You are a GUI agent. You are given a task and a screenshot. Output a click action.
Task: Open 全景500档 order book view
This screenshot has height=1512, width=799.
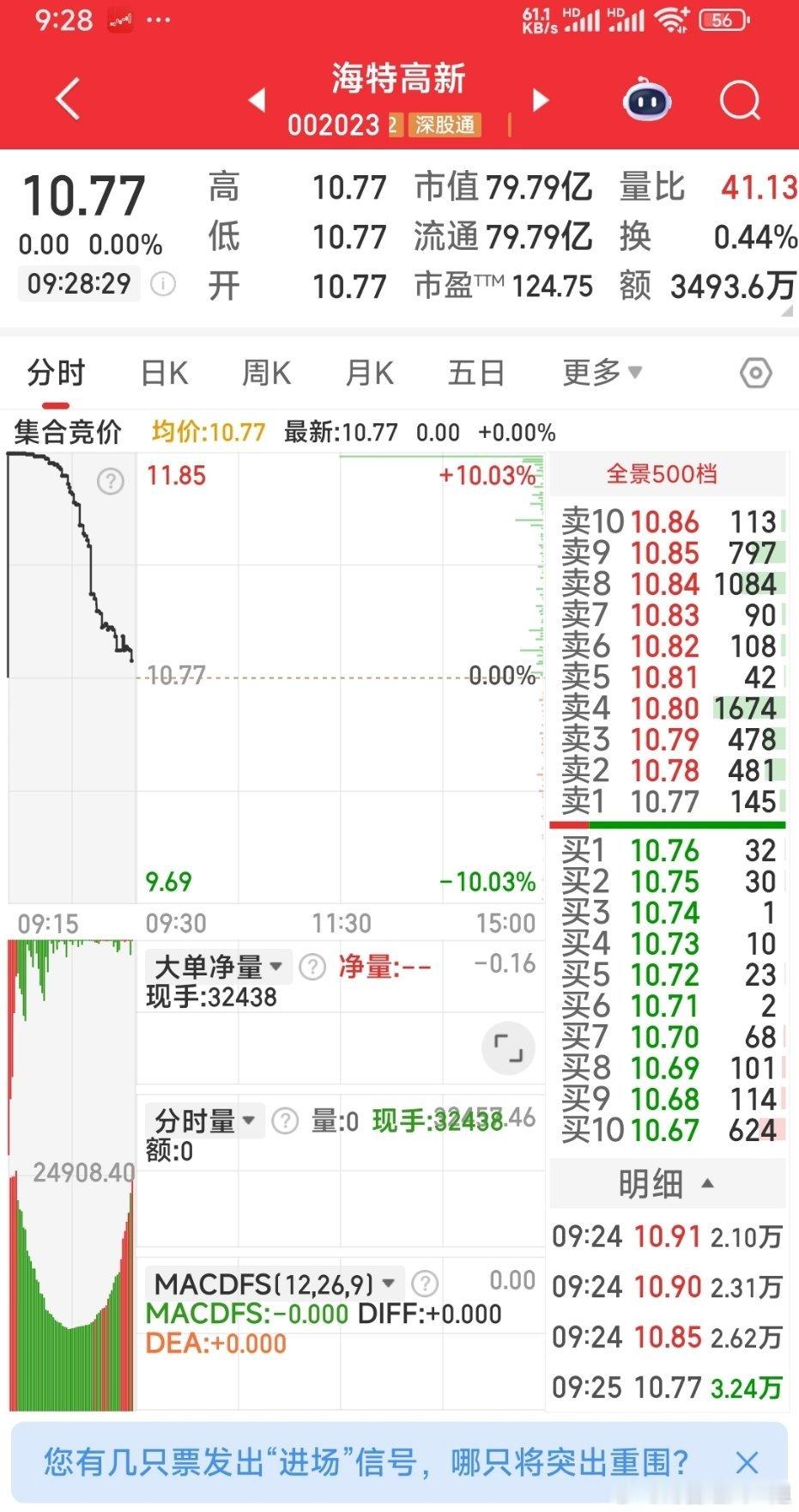coord(662,474)
